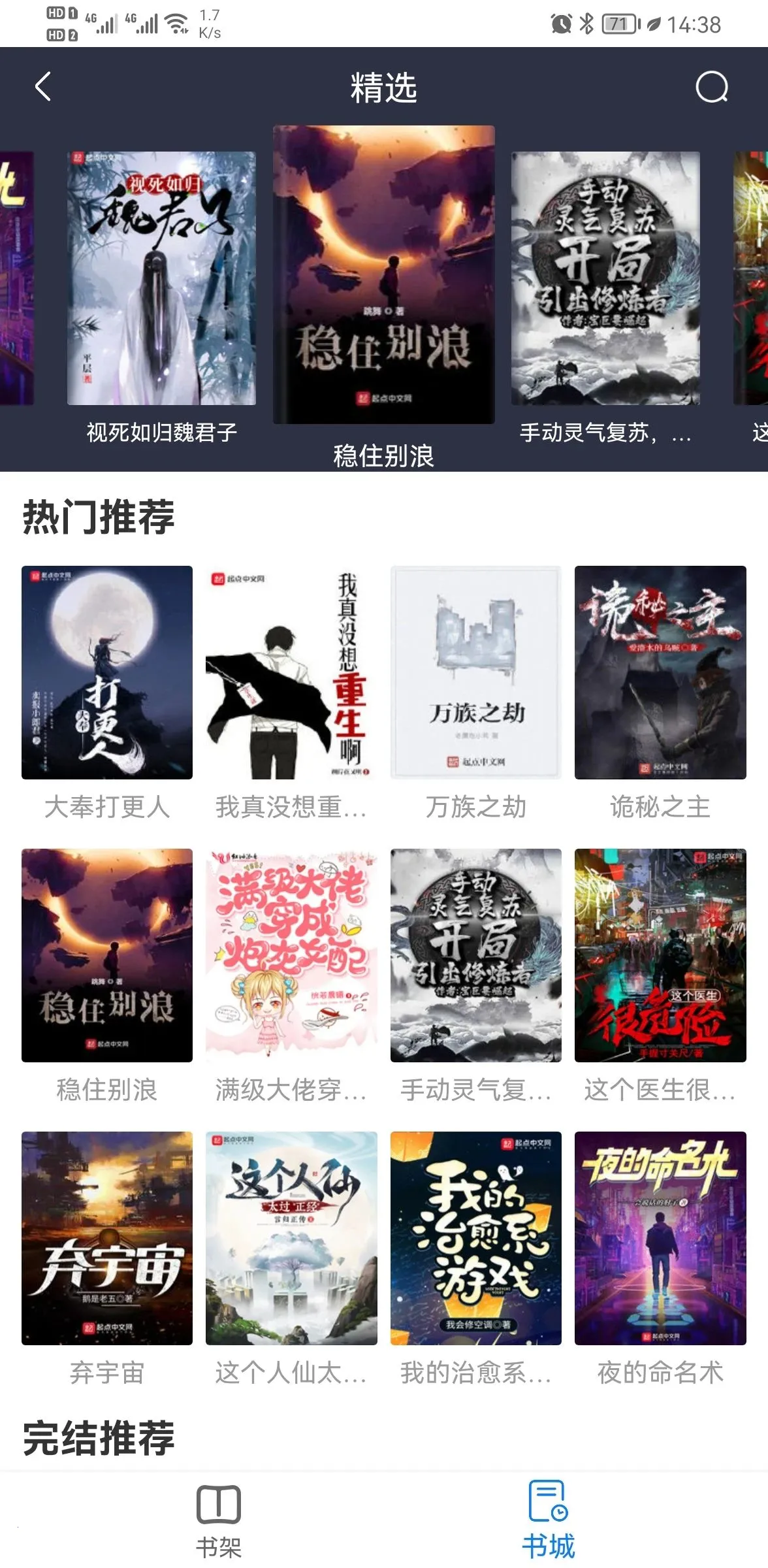Image resolution: width=768 pixels, height=1568 pixels.
Task: Go back using the top-left arrow
Action: tap(43, 87)
